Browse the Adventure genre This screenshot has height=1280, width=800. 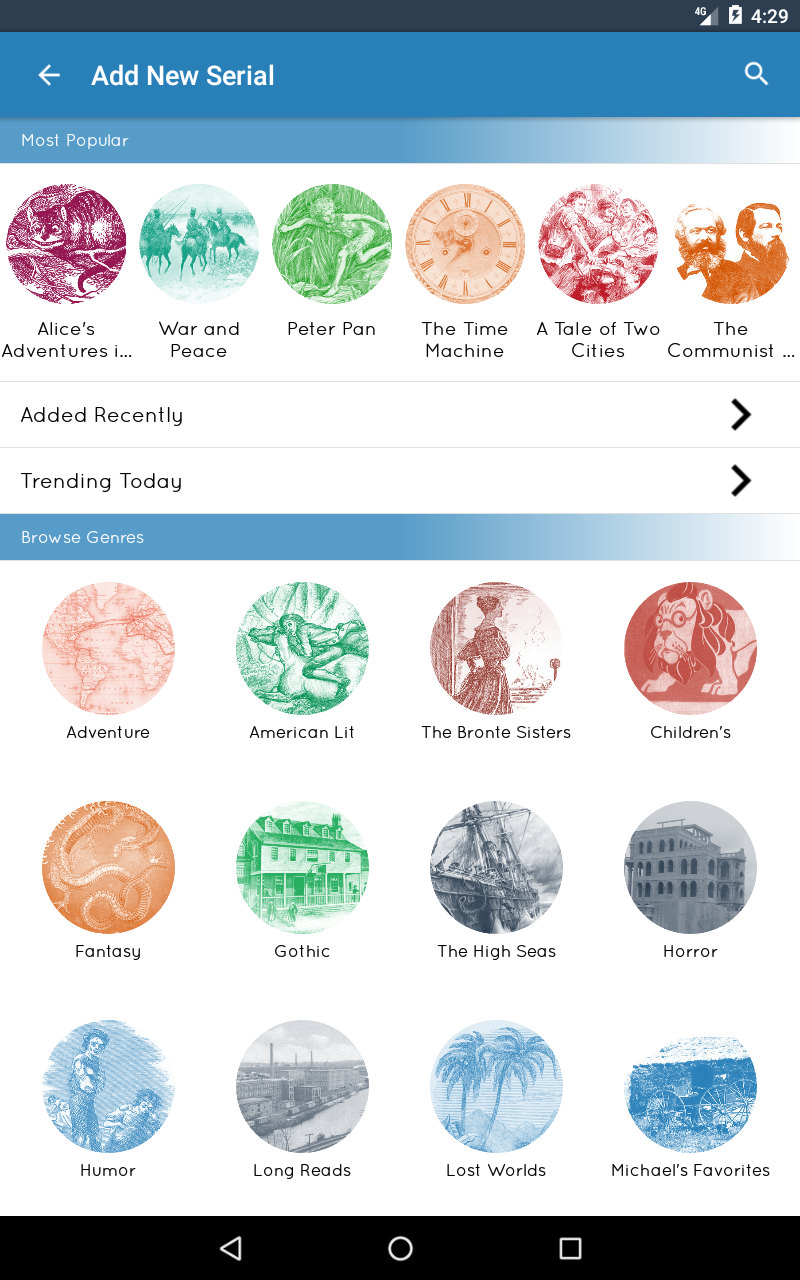pos(108,648)
